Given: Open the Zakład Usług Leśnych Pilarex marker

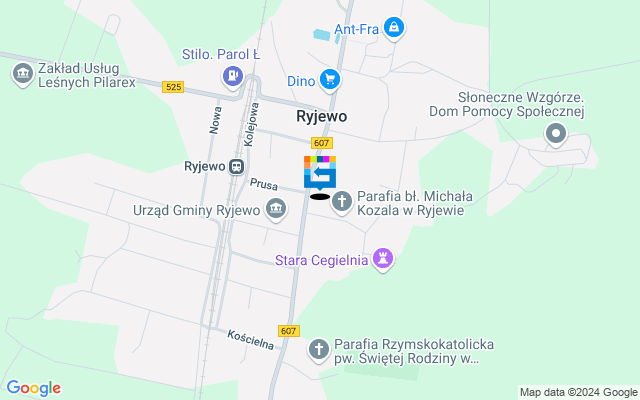Looking at the screenshot, I should click(22, 74).
